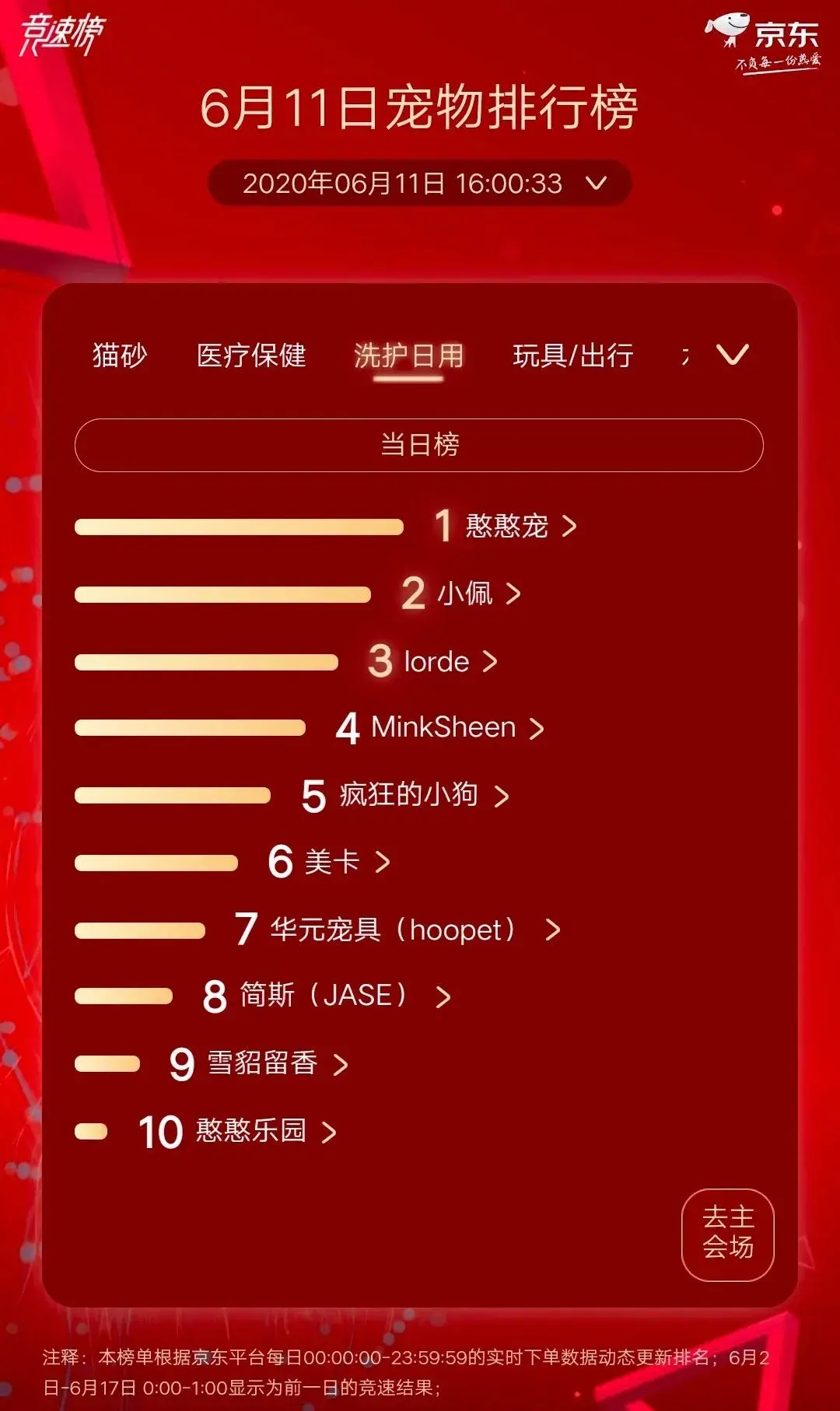Open rank 6 brand 美卡
The width and height of the screenshot is (840, 1411).
[329, 862]
